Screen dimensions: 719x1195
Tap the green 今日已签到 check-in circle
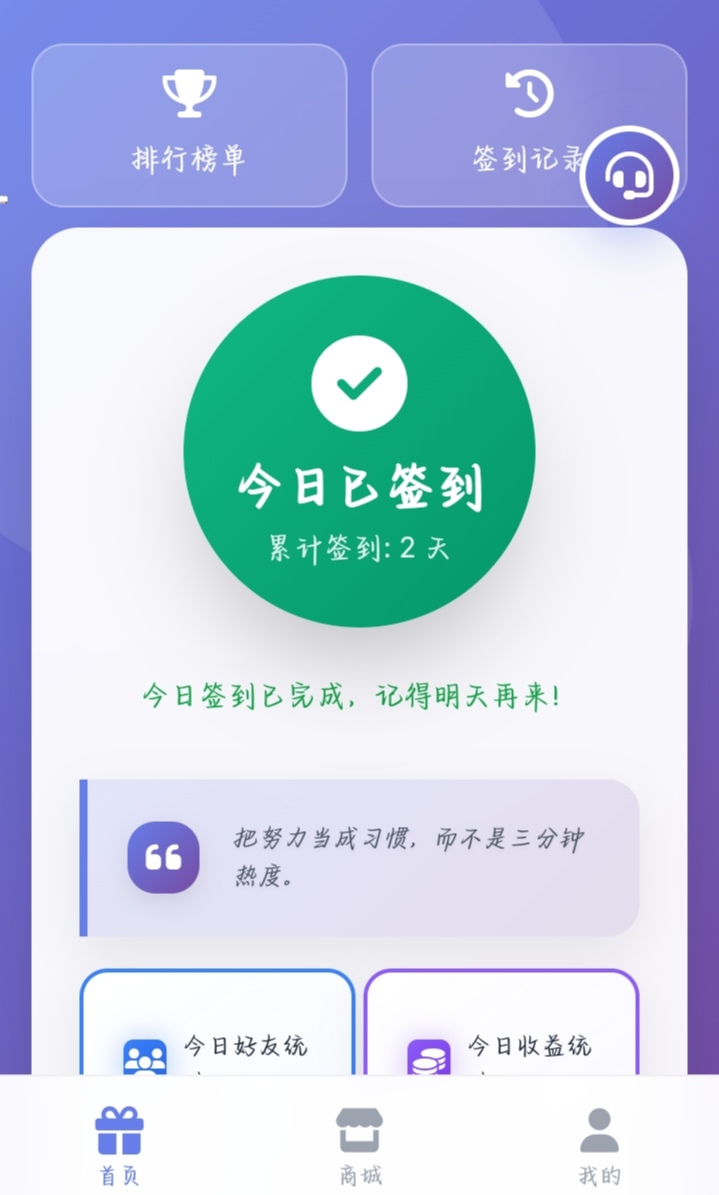click(359, 452)
